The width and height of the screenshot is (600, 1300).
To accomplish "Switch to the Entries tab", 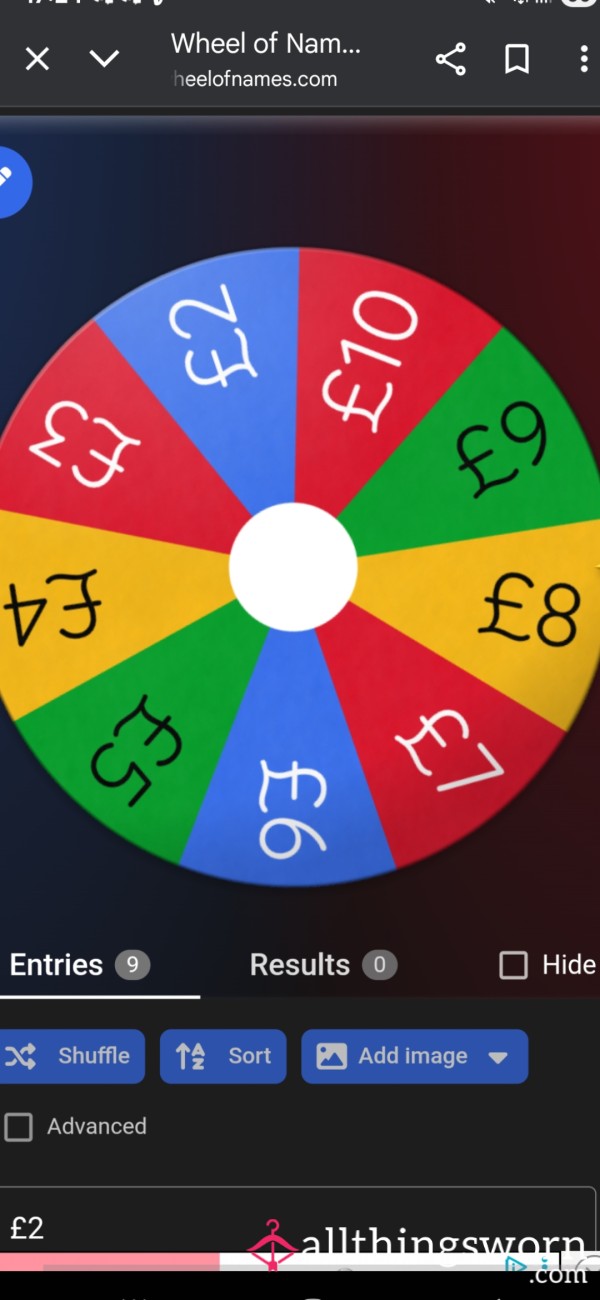I will coord(78,965).
